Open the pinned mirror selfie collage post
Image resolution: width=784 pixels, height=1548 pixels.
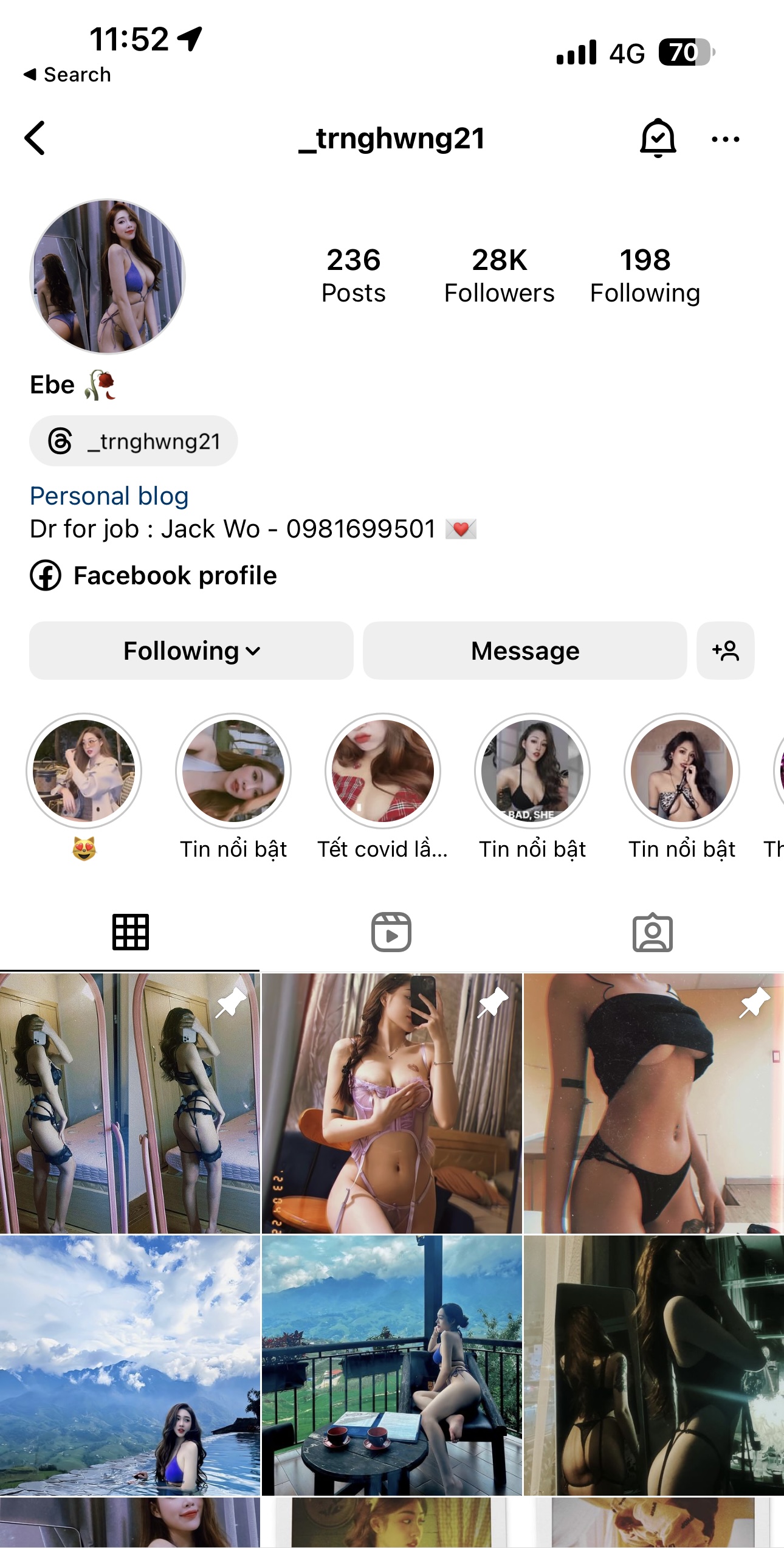tap(130, 1104)
